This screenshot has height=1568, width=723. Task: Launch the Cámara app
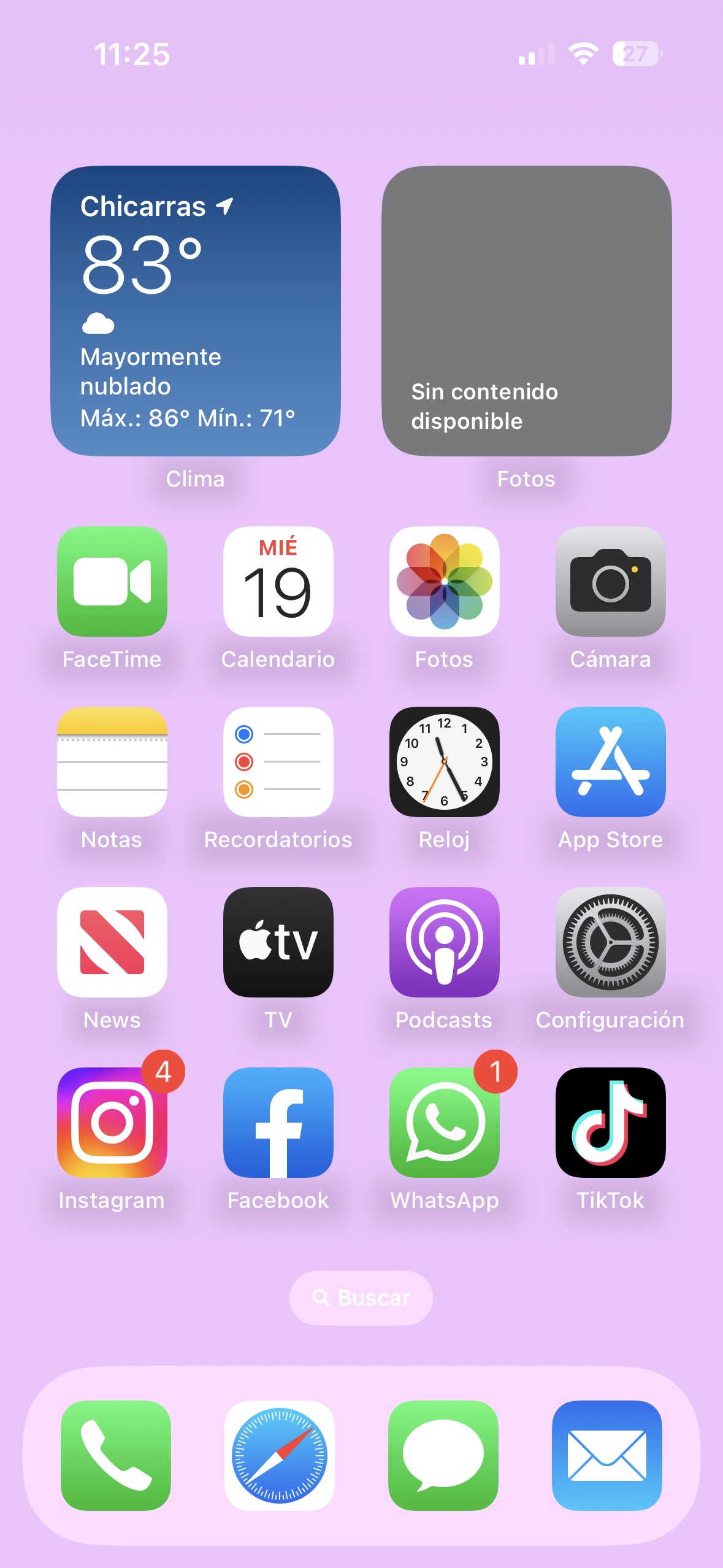pyautogui.click(x=611, y=581)
